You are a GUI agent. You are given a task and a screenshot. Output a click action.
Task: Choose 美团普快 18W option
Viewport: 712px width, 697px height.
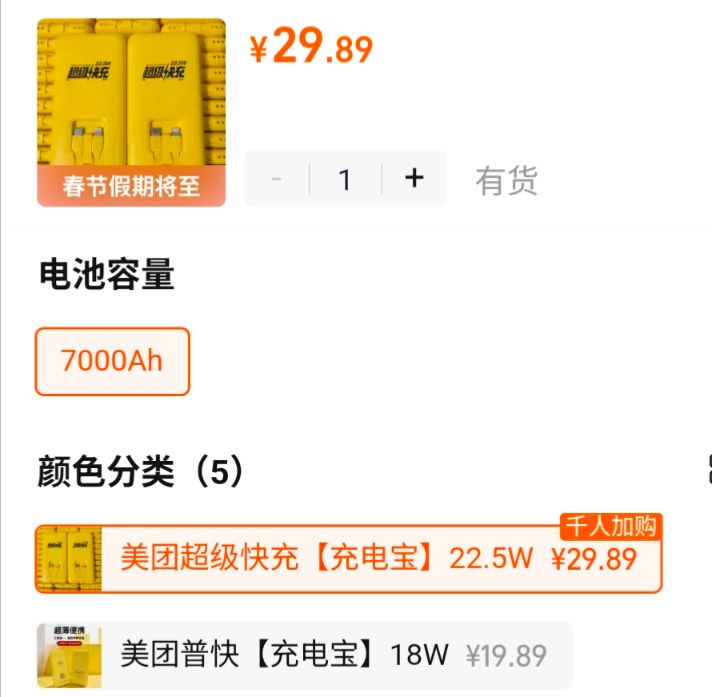[x=304, y=655]
